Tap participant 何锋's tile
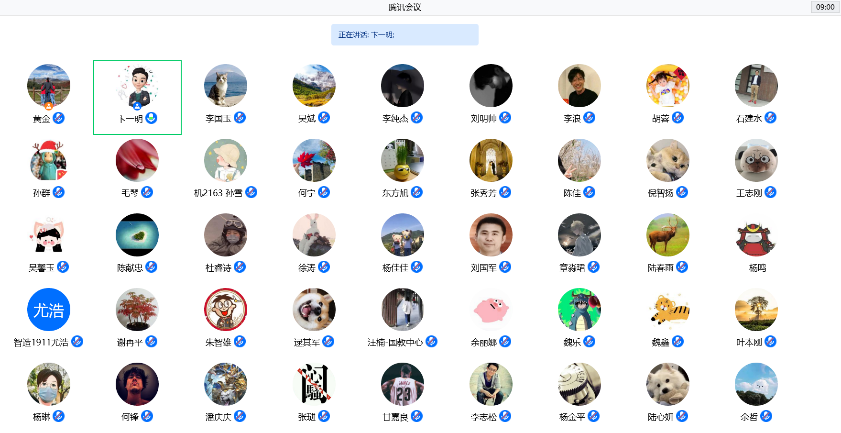The width and height of the screenshot is (841, 433). pos(137,384)
